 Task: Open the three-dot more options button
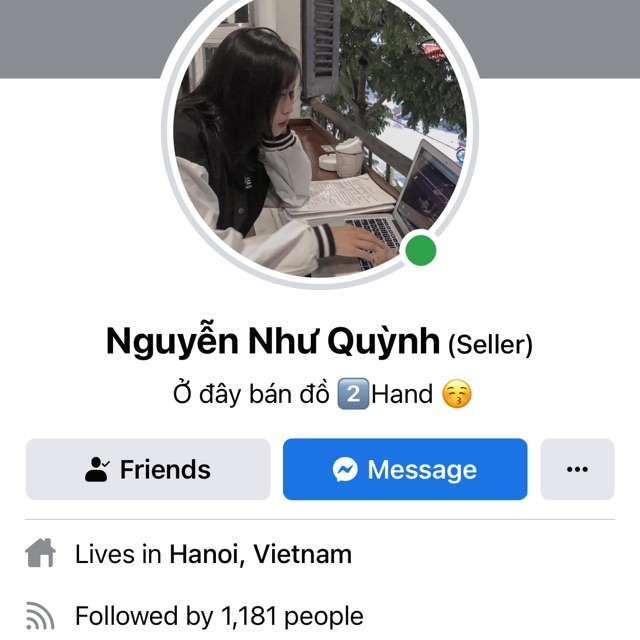tap(577, 469)
